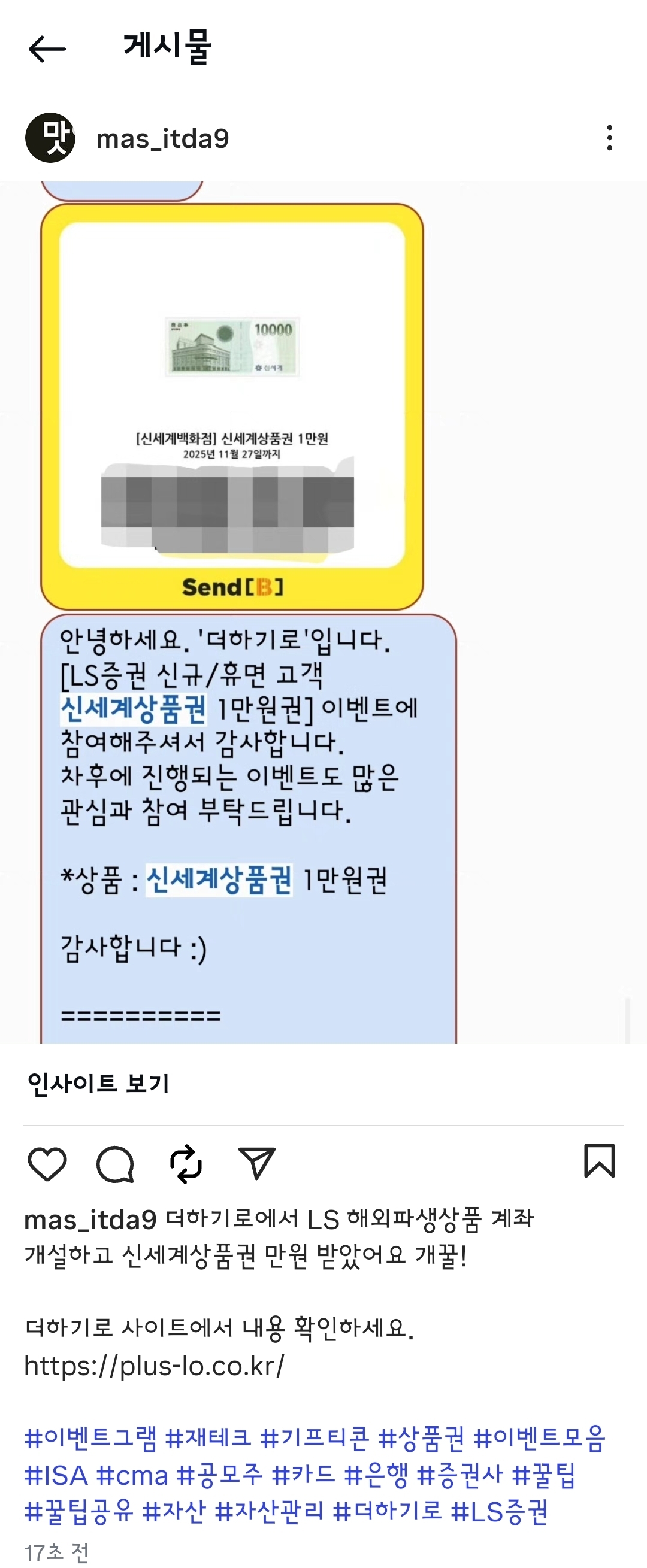Open post options via the three-dot menu
This screenshot has width=647, height=1568.
[x=610, y=139]
